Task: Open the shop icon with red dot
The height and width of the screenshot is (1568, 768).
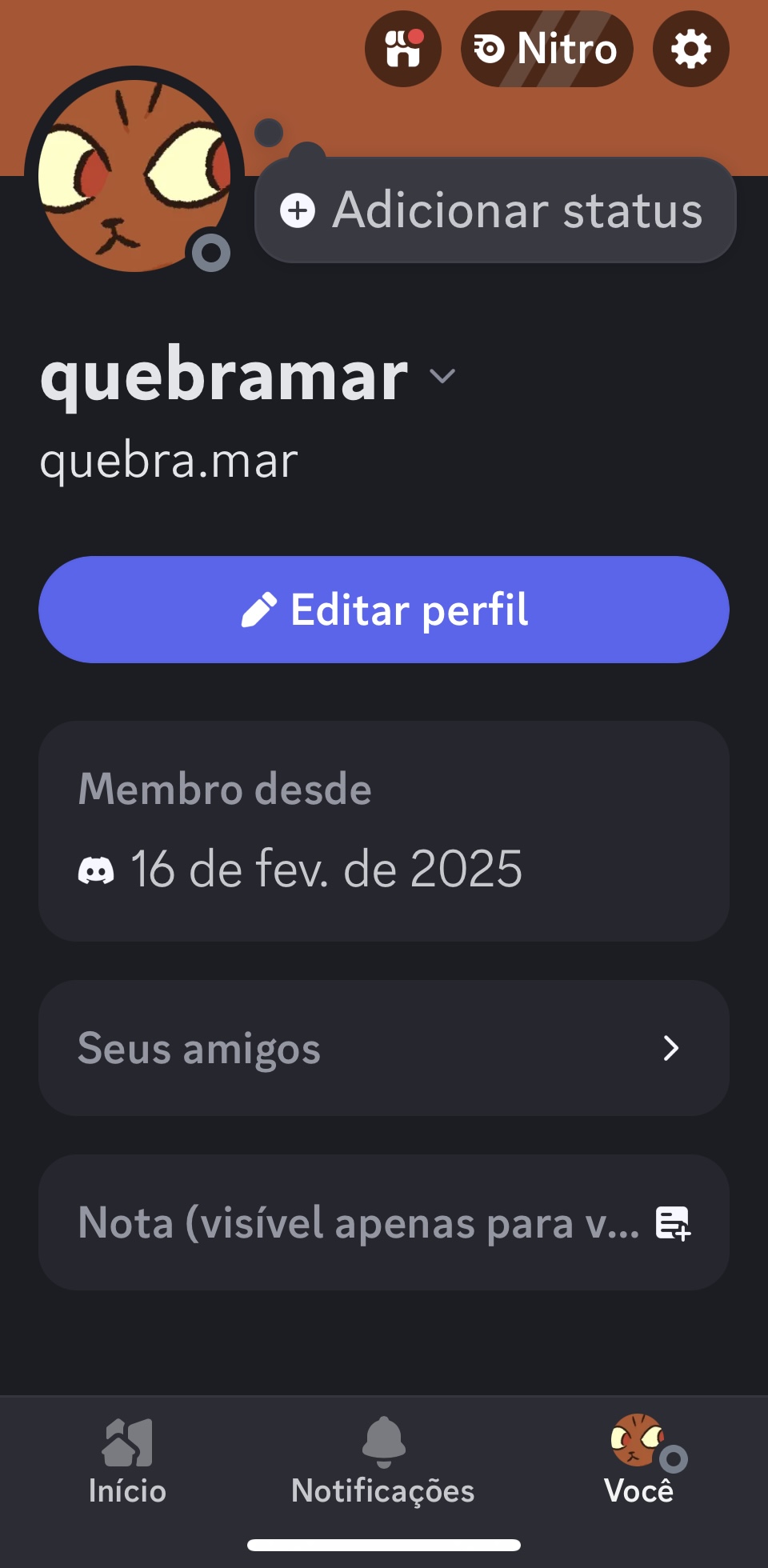Action: pyautogui.click(x=403, y=49)
